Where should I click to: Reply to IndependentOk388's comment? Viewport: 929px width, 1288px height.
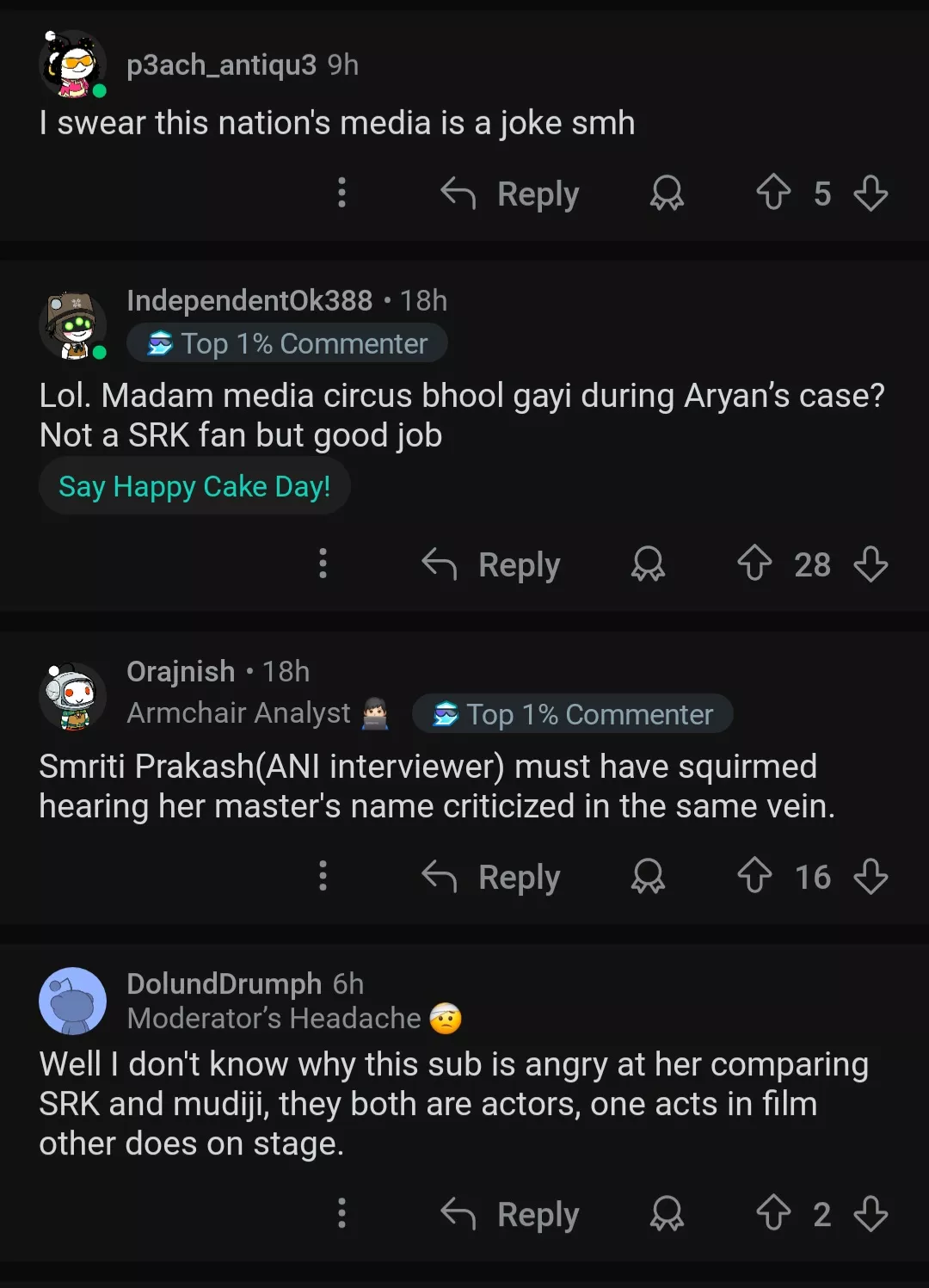click(x=491, y=564)
